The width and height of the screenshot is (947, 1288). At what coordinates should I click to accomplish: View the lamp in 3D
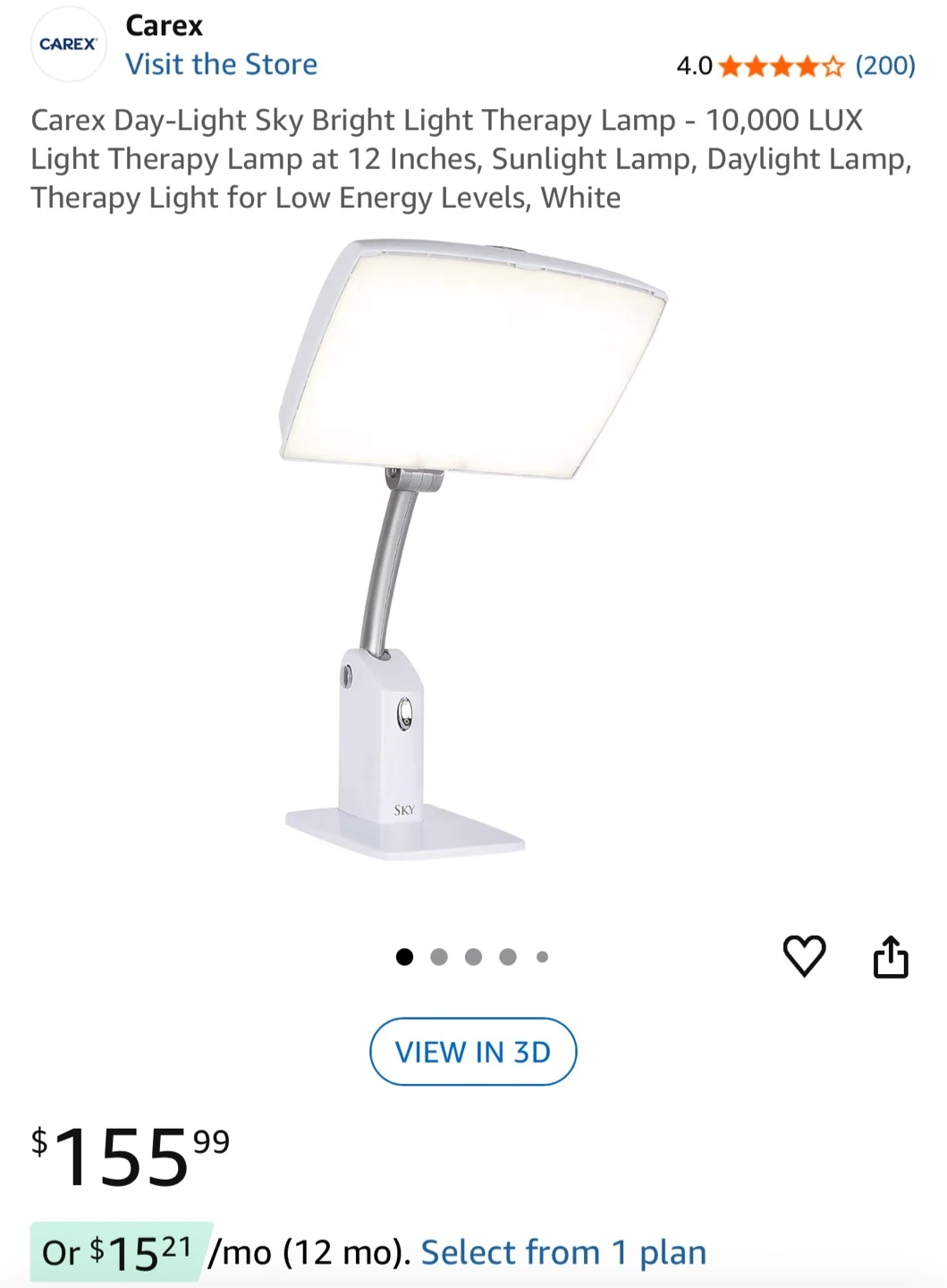(x=473, y=1052)
